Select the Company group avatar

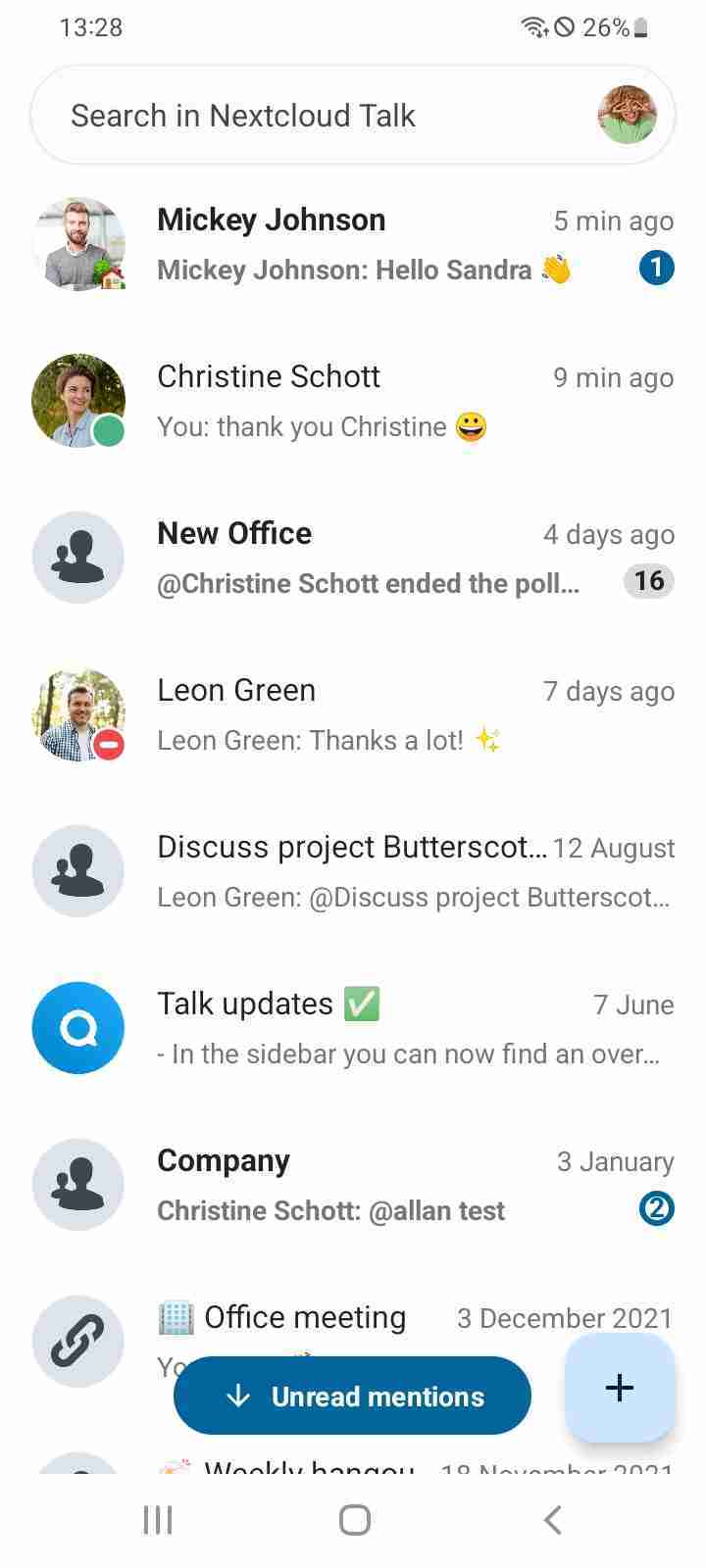[x=78, y=1184]
